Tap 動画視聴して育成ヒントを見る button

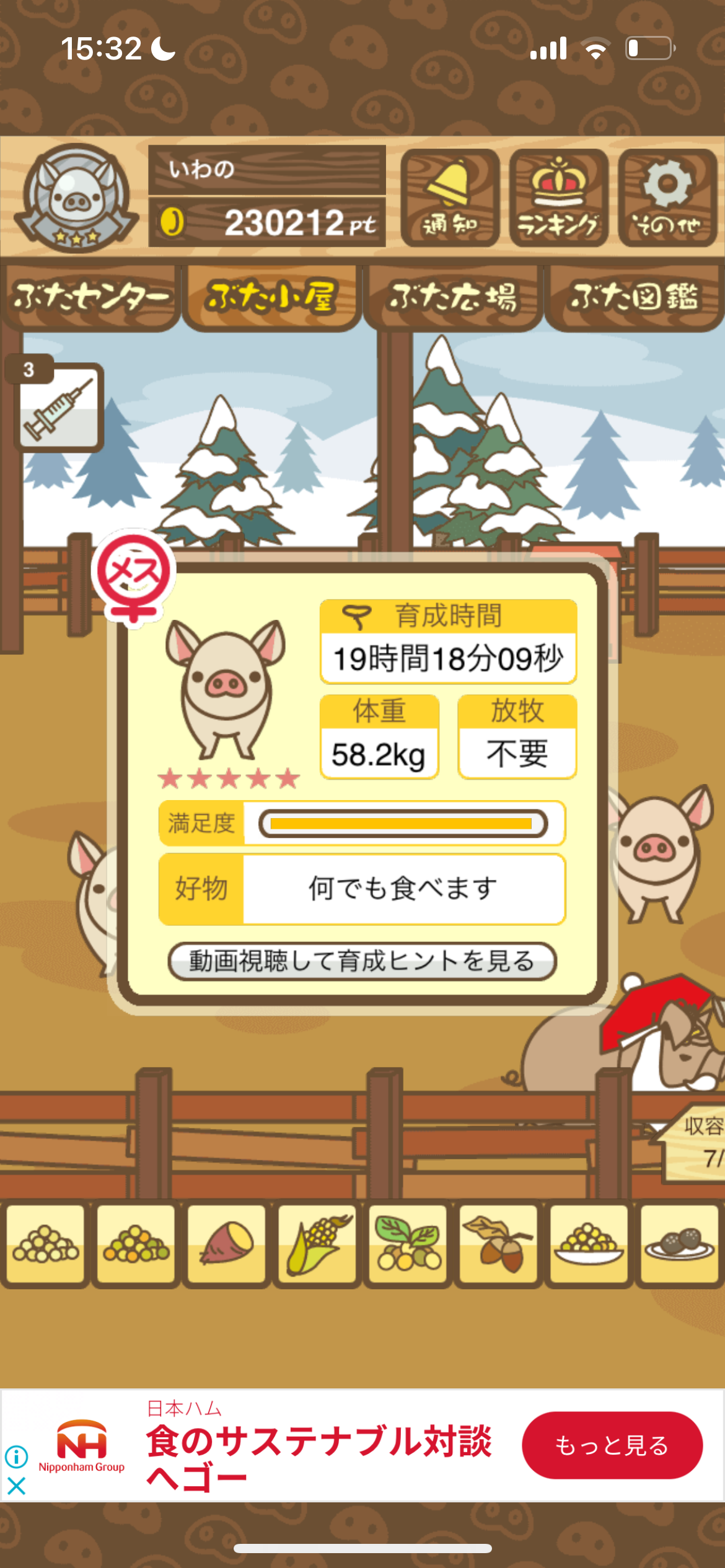(362, 962)
